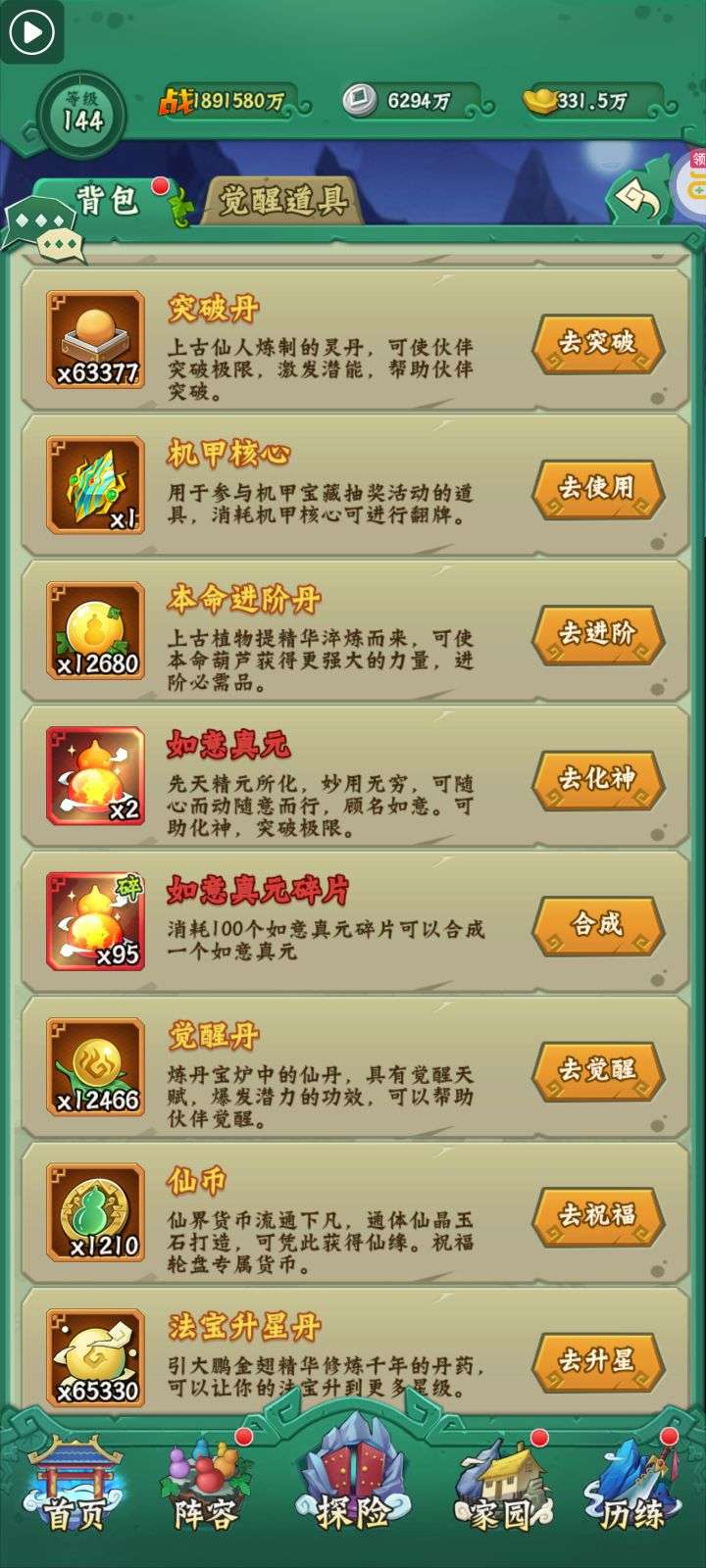The height and width of the screenshot is (1568, 706).
Task: Switch to the 觉醒道具 tab
Action: (x=281, y=201)
